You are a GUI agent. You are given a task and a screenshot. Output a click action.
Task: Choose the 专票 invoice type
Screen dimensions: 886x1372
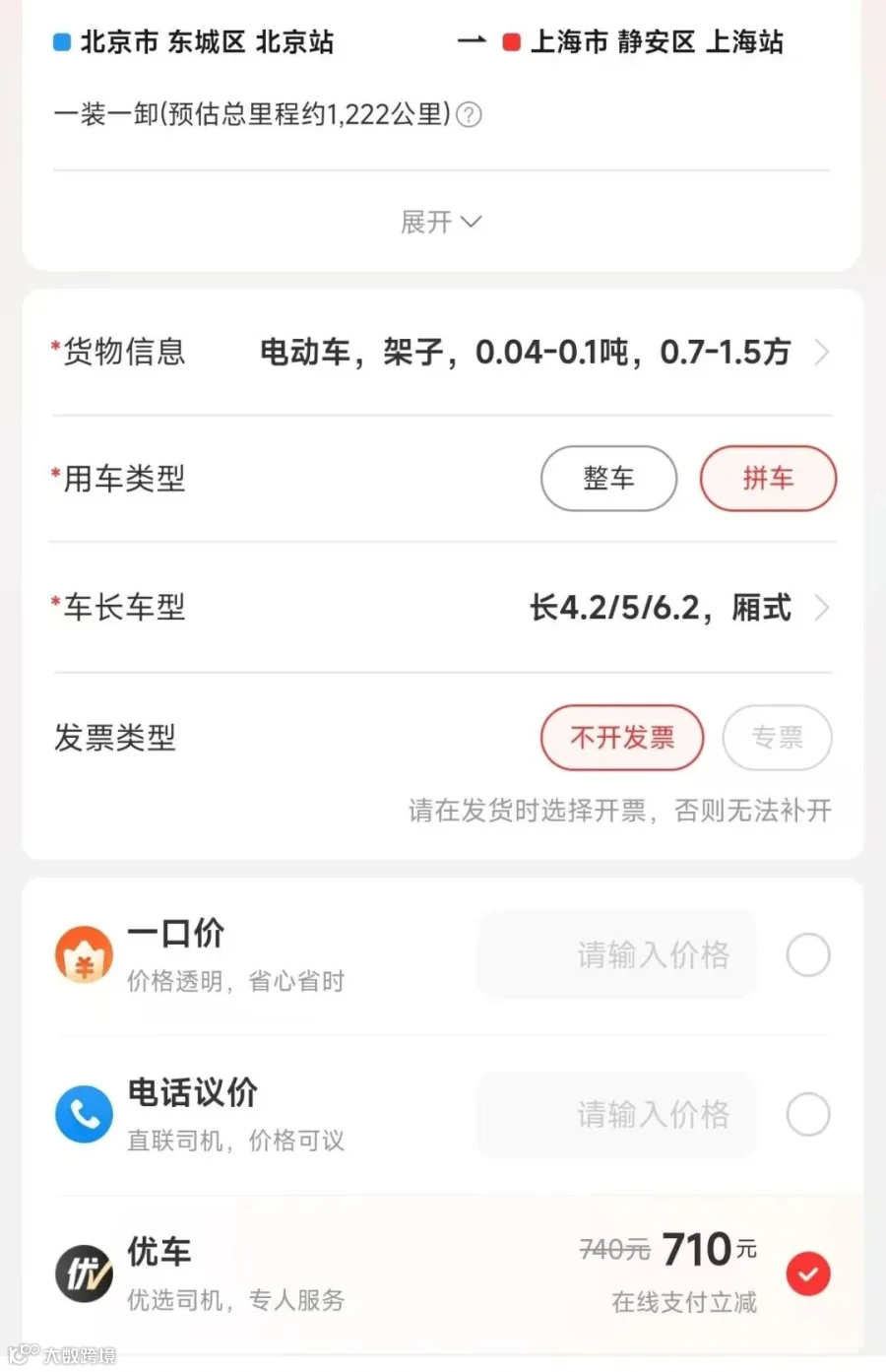tap(778, 737)
